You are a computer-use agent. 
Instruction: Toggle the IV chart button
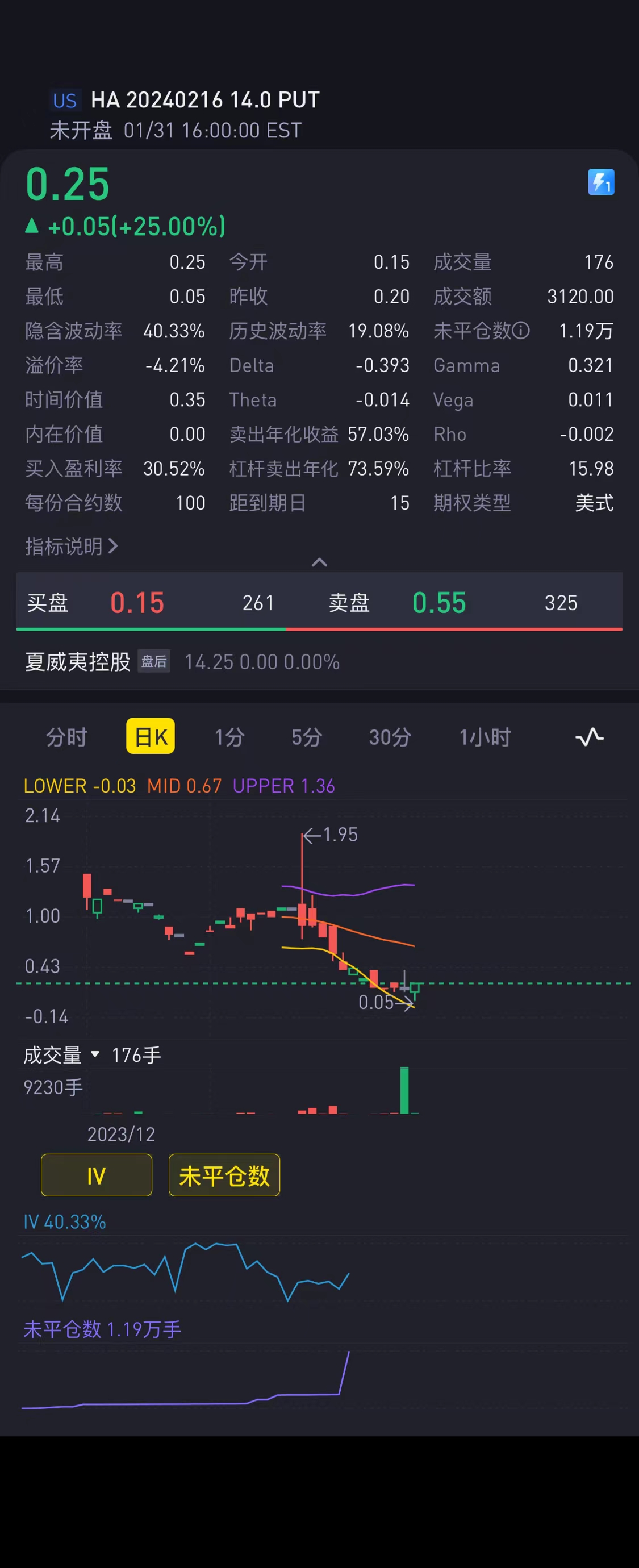(96, 1175)
